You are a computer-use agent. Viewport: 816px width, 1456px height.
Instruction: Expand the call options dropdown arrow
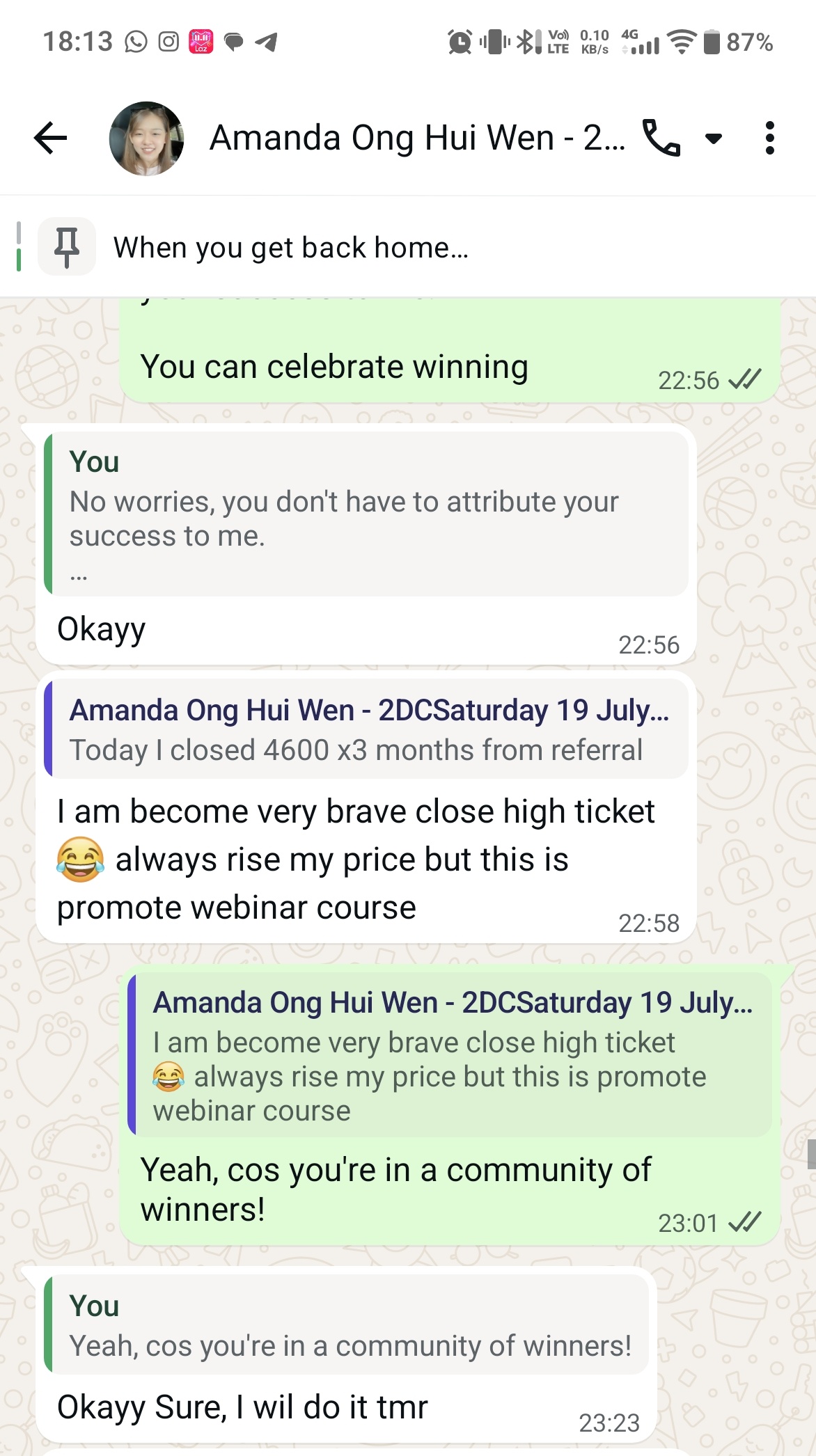[x=713, y=138]
